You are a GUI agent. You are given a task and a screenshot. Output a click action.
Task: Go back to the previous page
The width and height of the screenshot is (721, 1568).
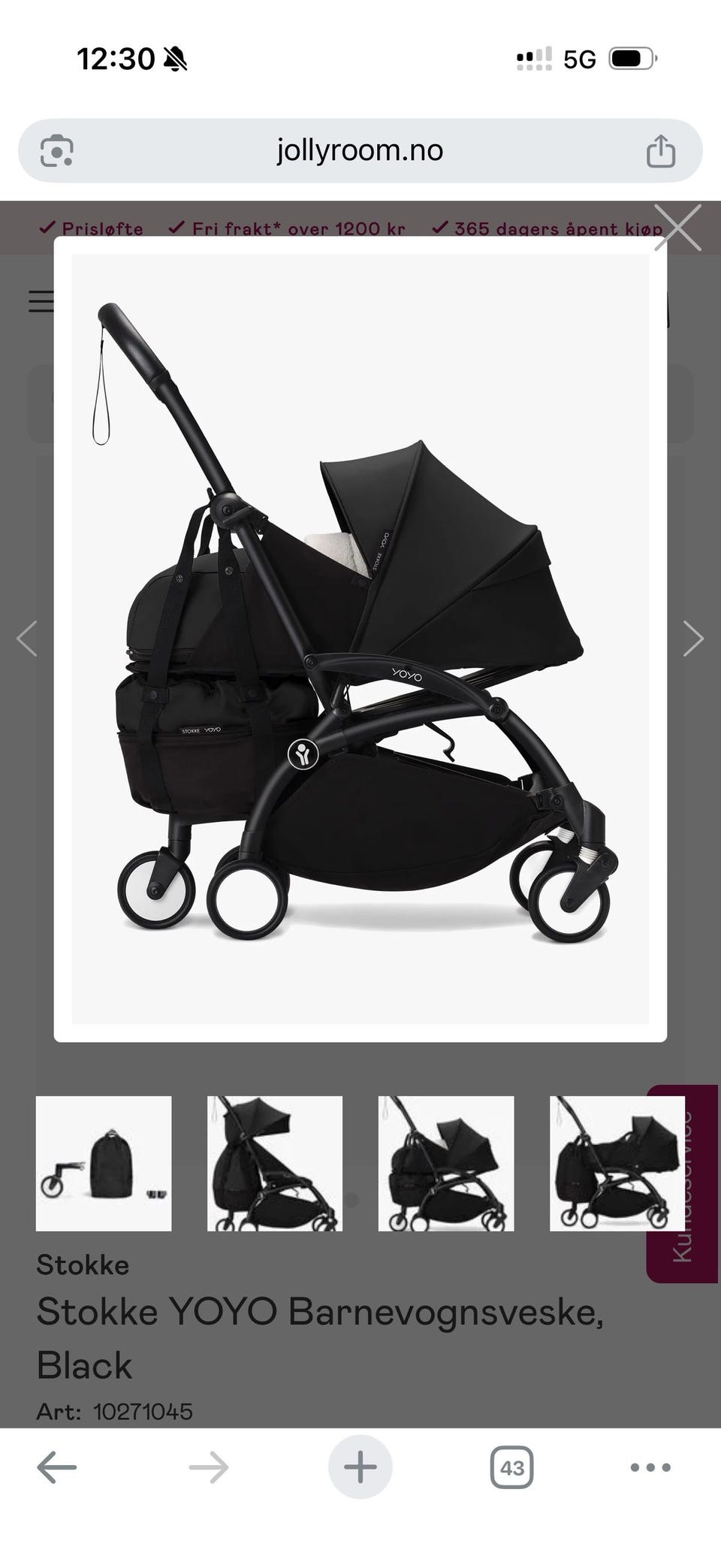(57, 1467)
